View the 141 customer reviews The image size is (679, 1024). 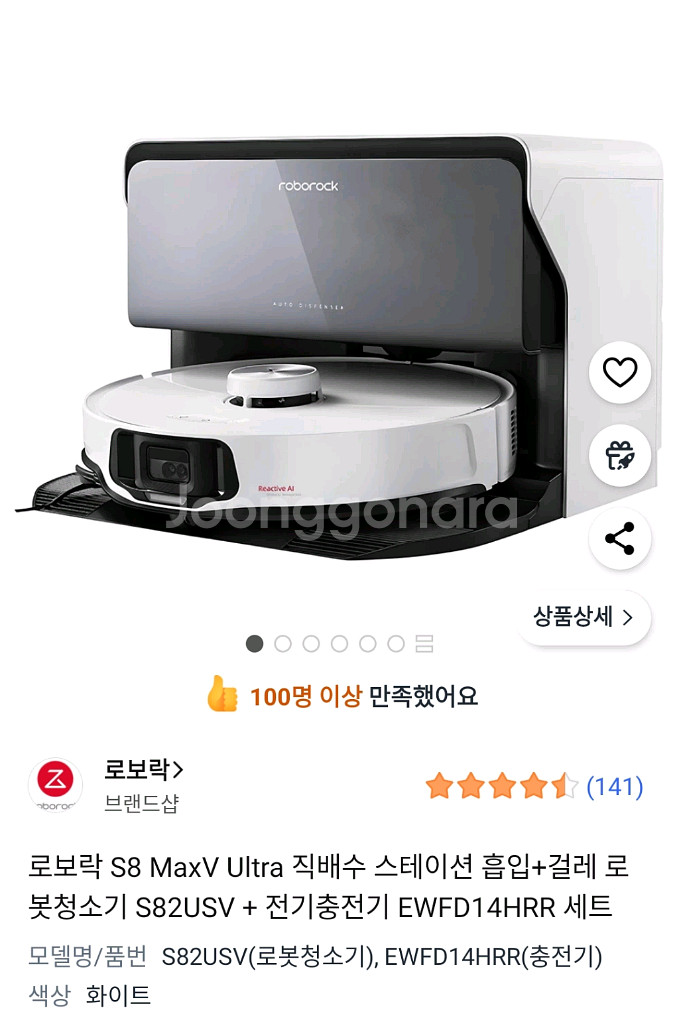(x=614, y=787)
